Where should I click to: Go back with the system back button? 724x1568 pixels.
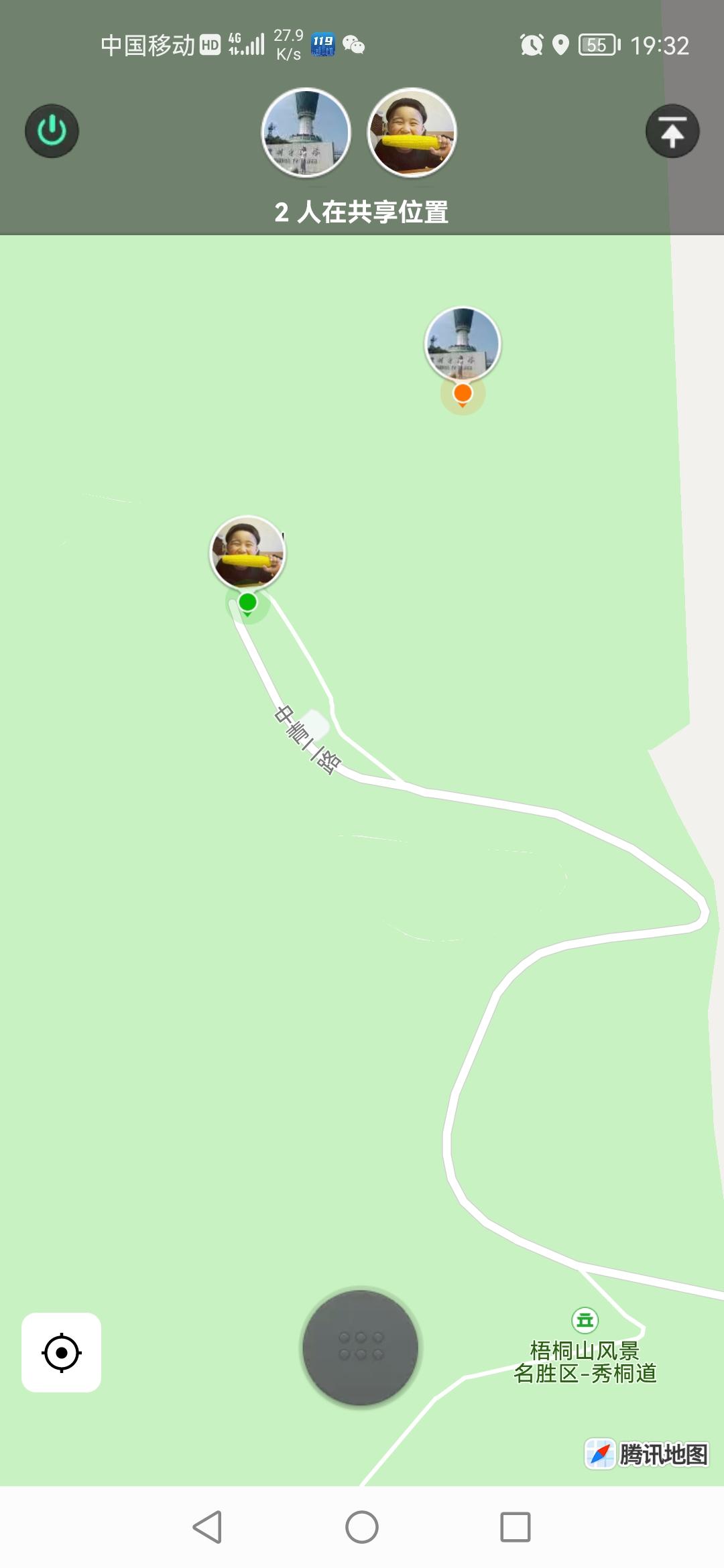click(x=207, y=1527)
